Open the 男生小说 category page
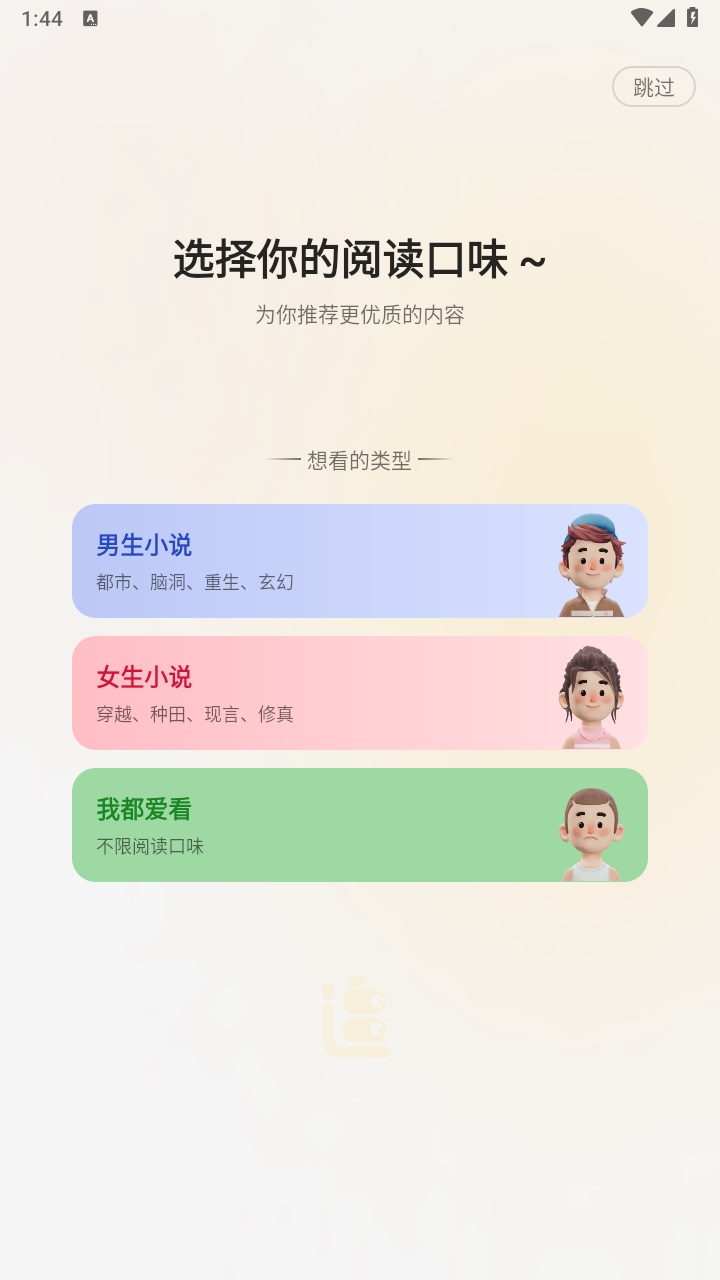 coord(144,545)
